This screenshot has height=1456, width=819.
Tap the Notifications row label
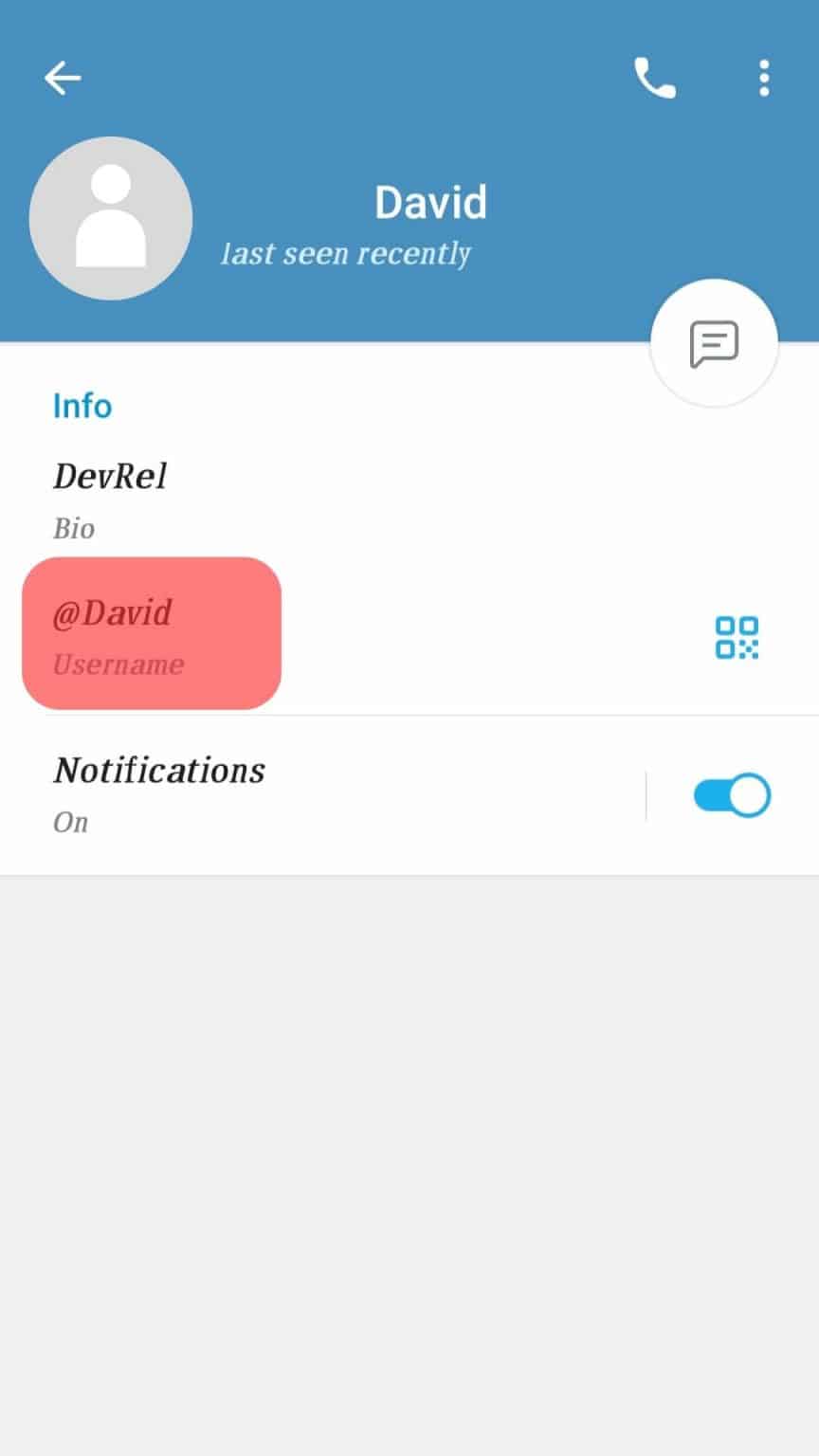[x=159, y=770]
